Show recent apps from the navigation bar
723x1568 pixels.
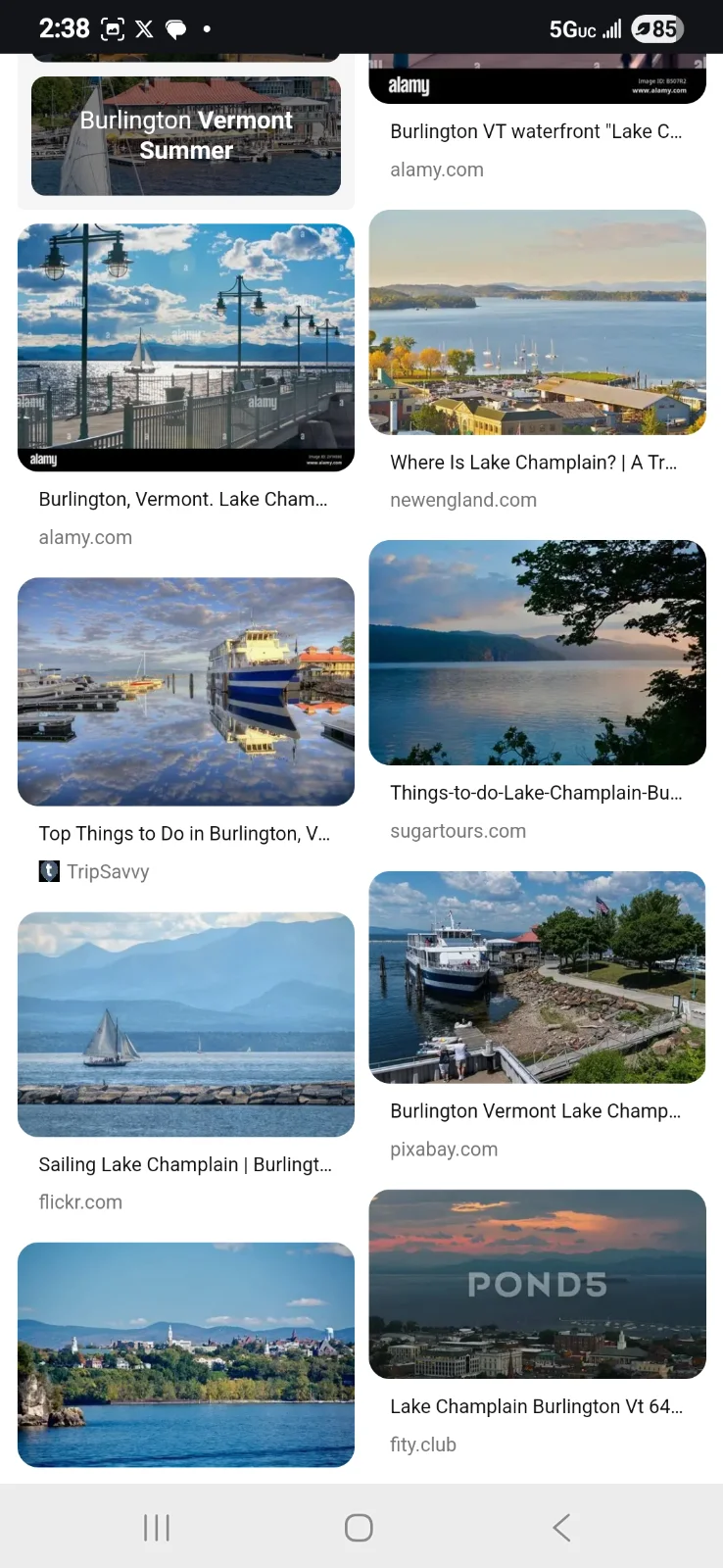tap(157, 1527)
